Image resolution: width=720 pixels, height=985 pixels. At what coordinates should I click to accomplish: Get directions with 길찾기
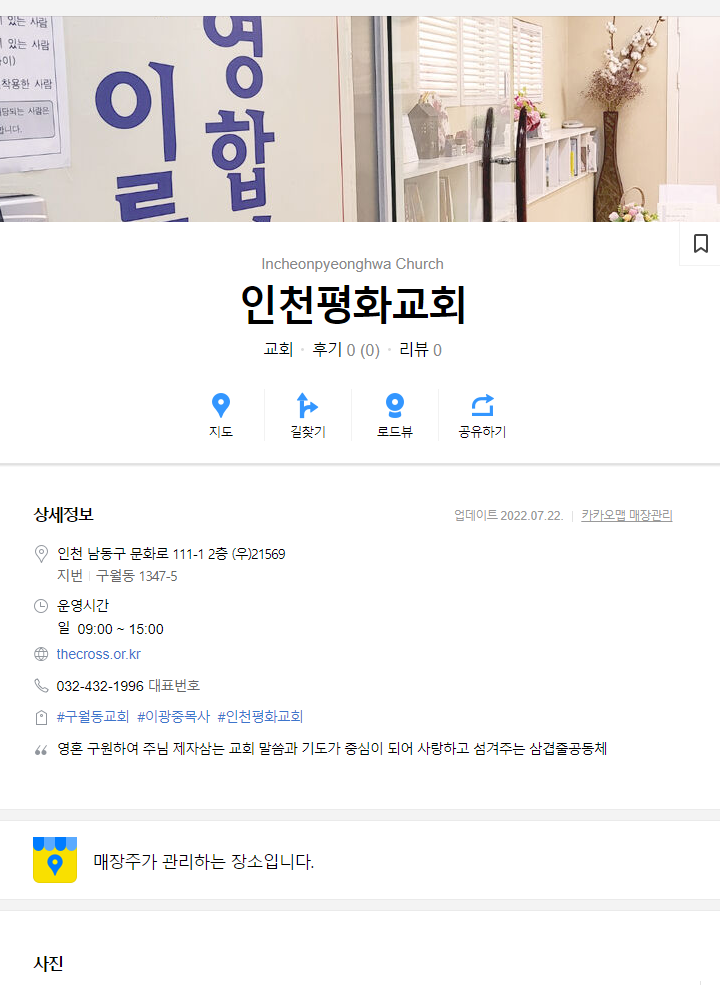coord(308,415)
